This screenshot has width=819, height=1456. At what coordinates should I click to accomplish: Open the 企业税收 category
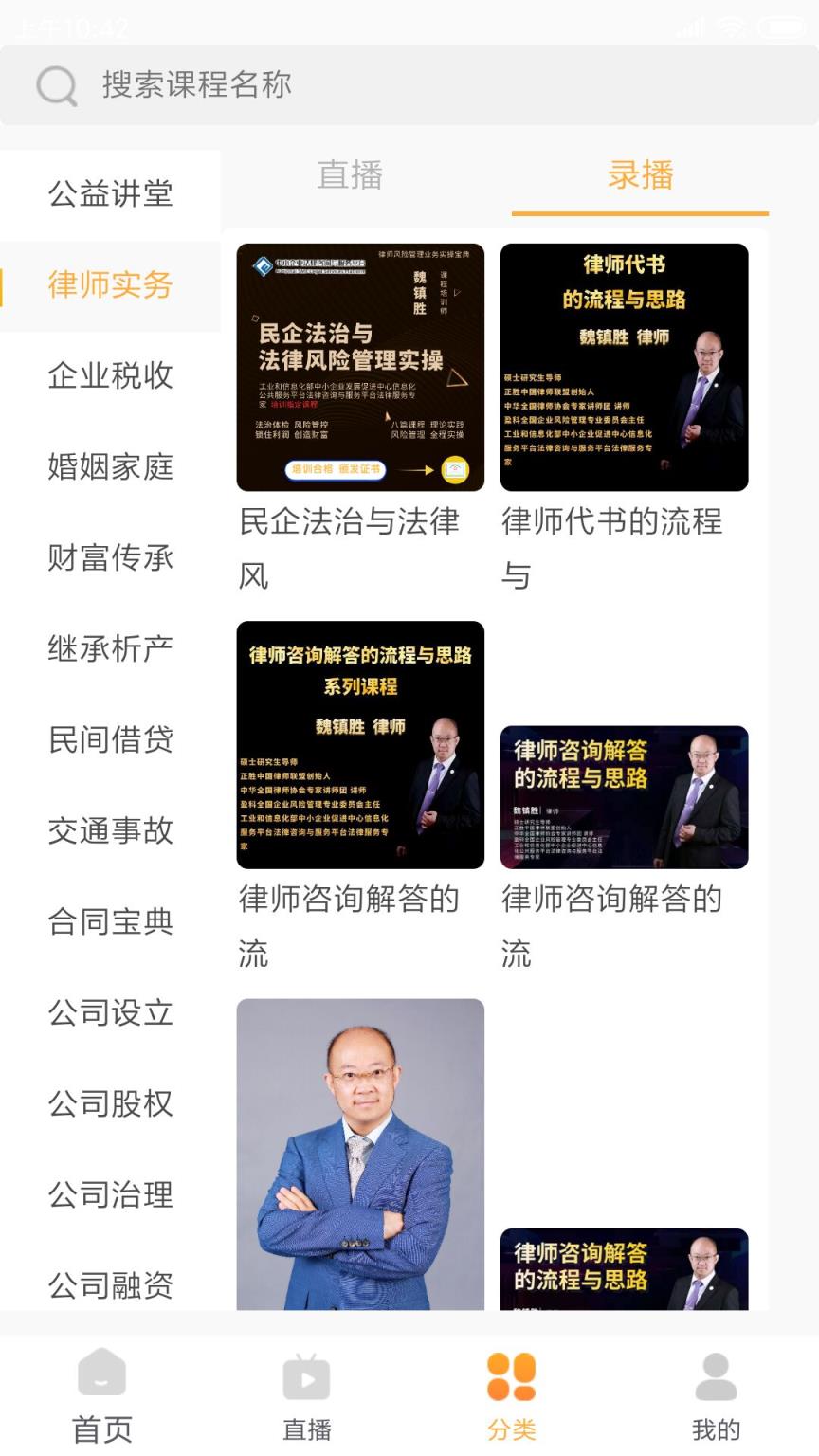110,376
